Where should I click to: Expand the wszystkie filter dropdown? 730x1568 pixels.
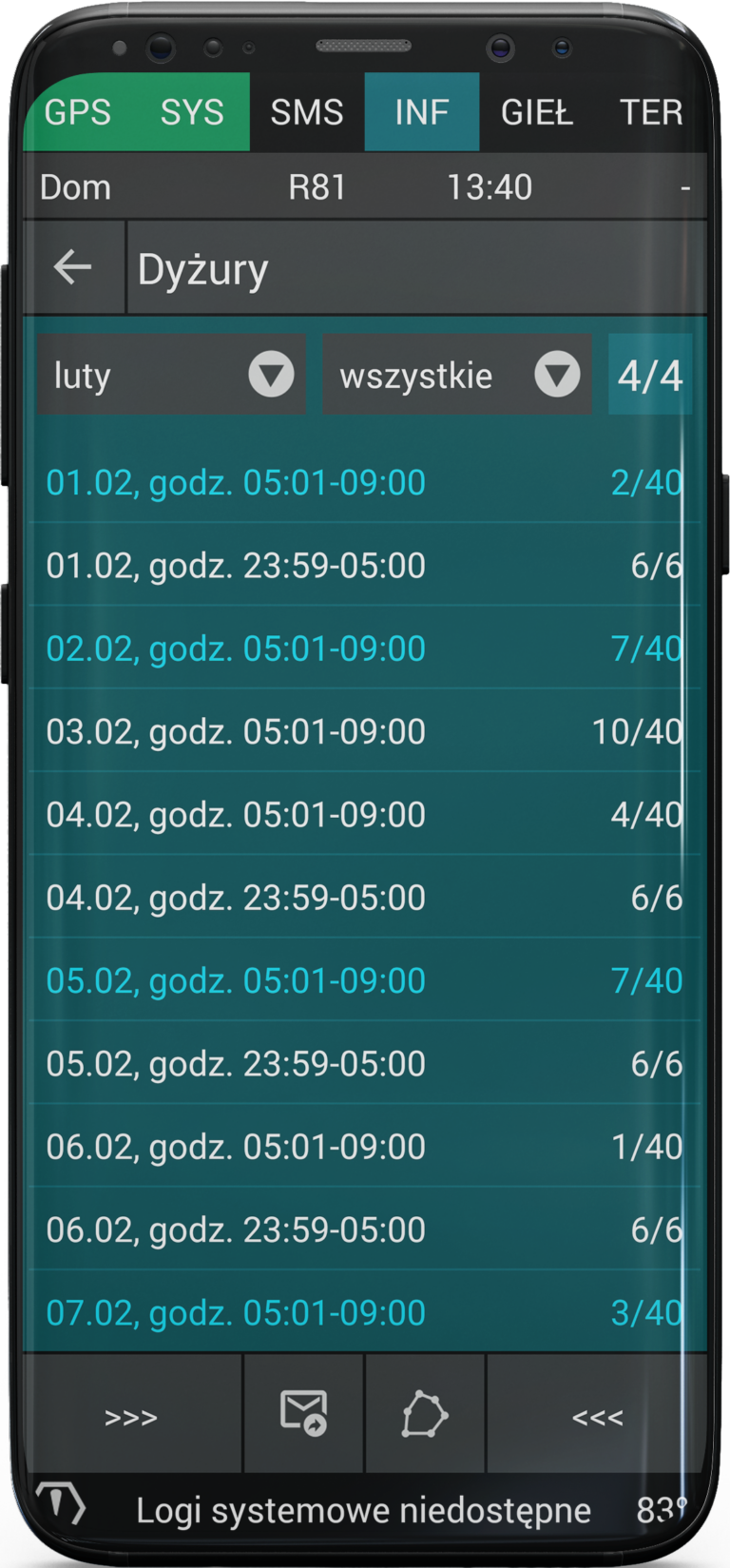click(457, 375)
